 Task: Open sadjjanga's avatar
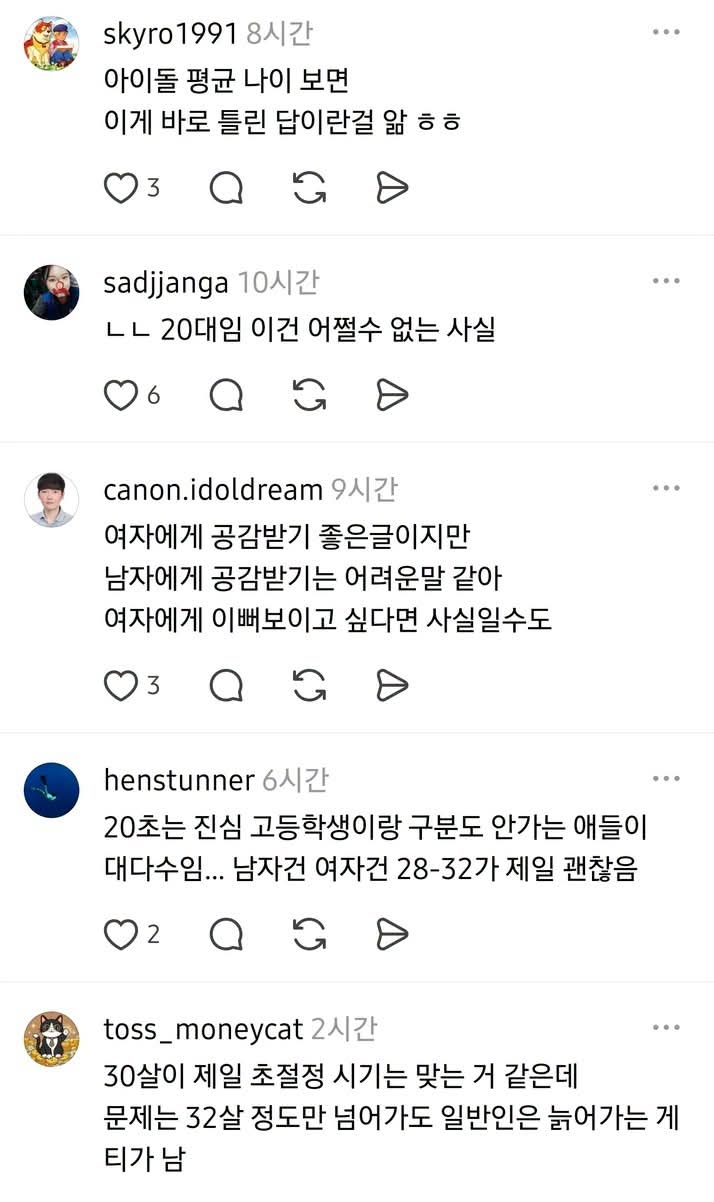tap(51, 293)
